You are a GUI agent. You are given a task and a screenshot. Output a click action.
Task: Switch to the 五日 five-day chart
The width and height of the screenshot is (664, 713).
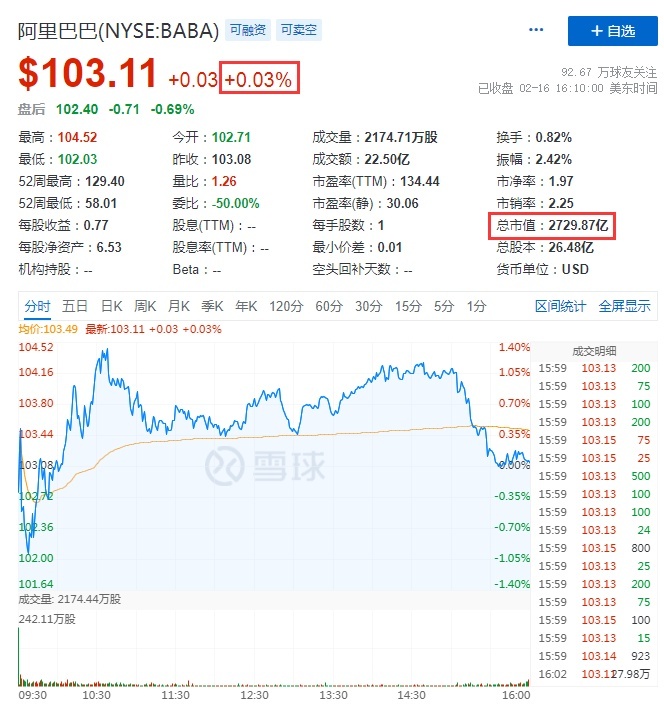[x=75, y=306]
